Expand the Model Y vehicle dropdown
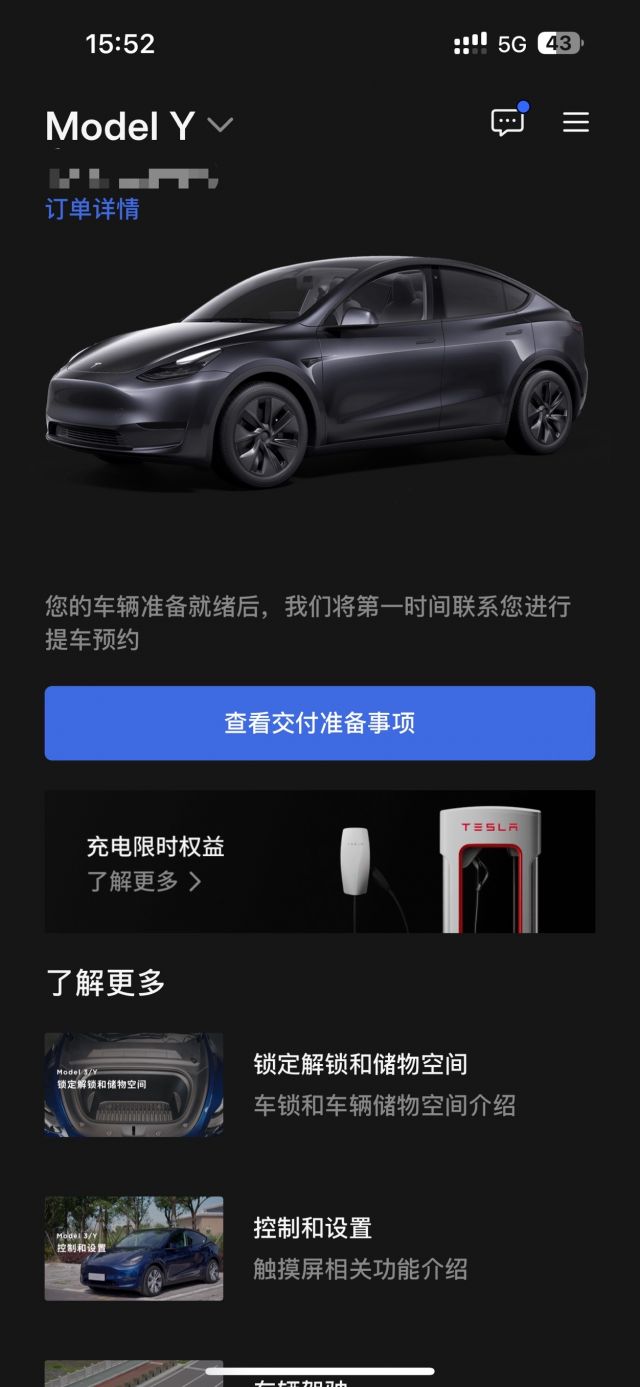 click(x=220, y=125)
